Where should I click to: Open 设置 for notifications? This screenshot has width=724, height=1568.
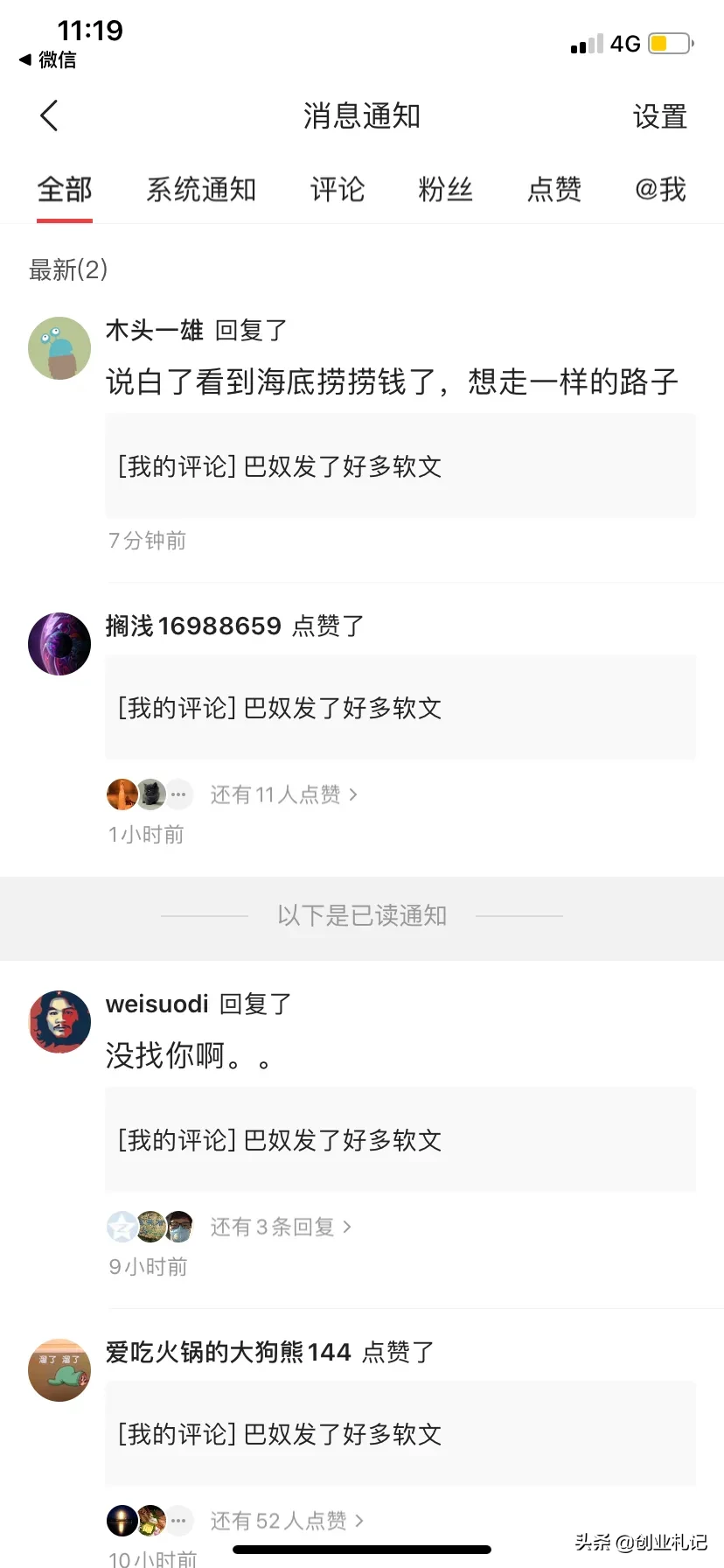click(659, 116)
